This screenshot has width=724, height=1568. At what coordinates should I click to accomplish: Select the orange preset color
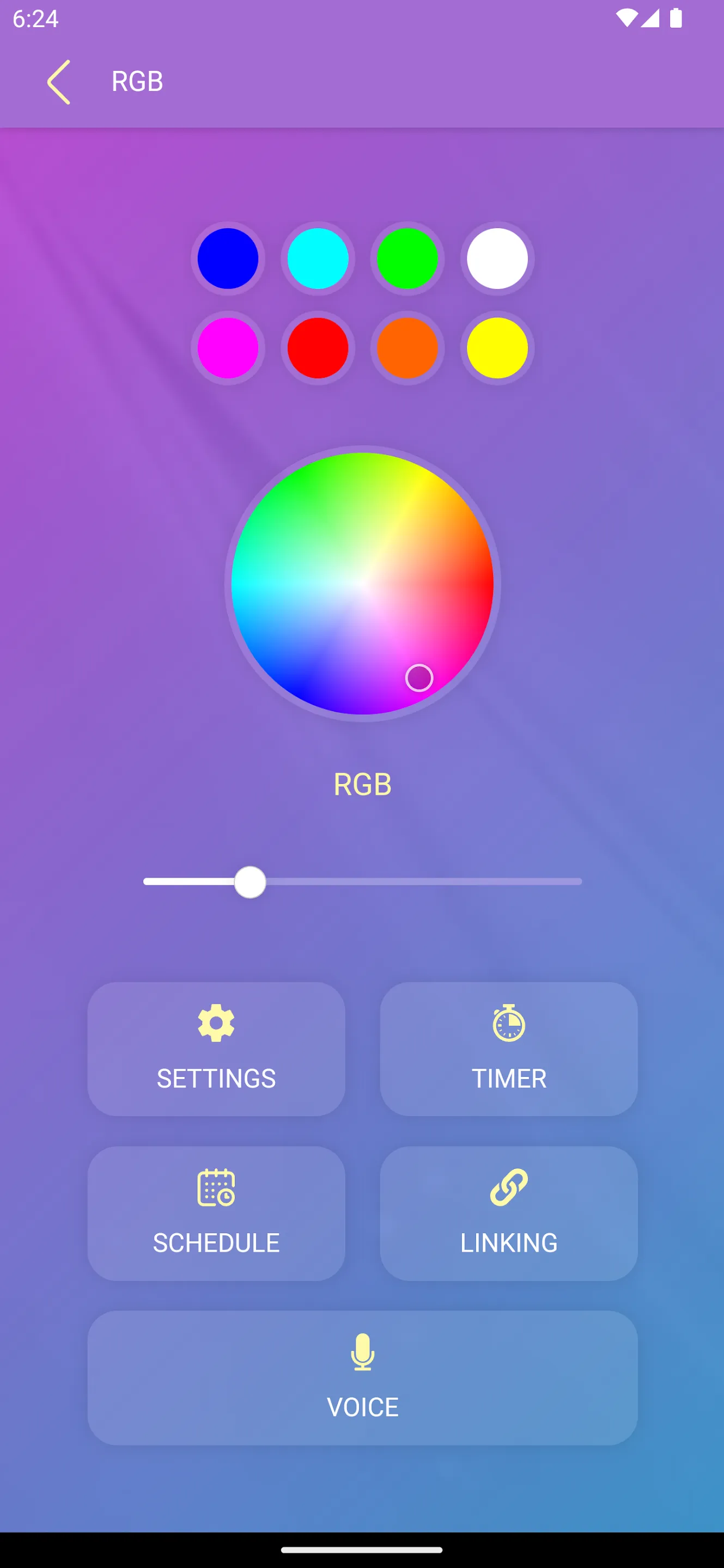point(407,348)
